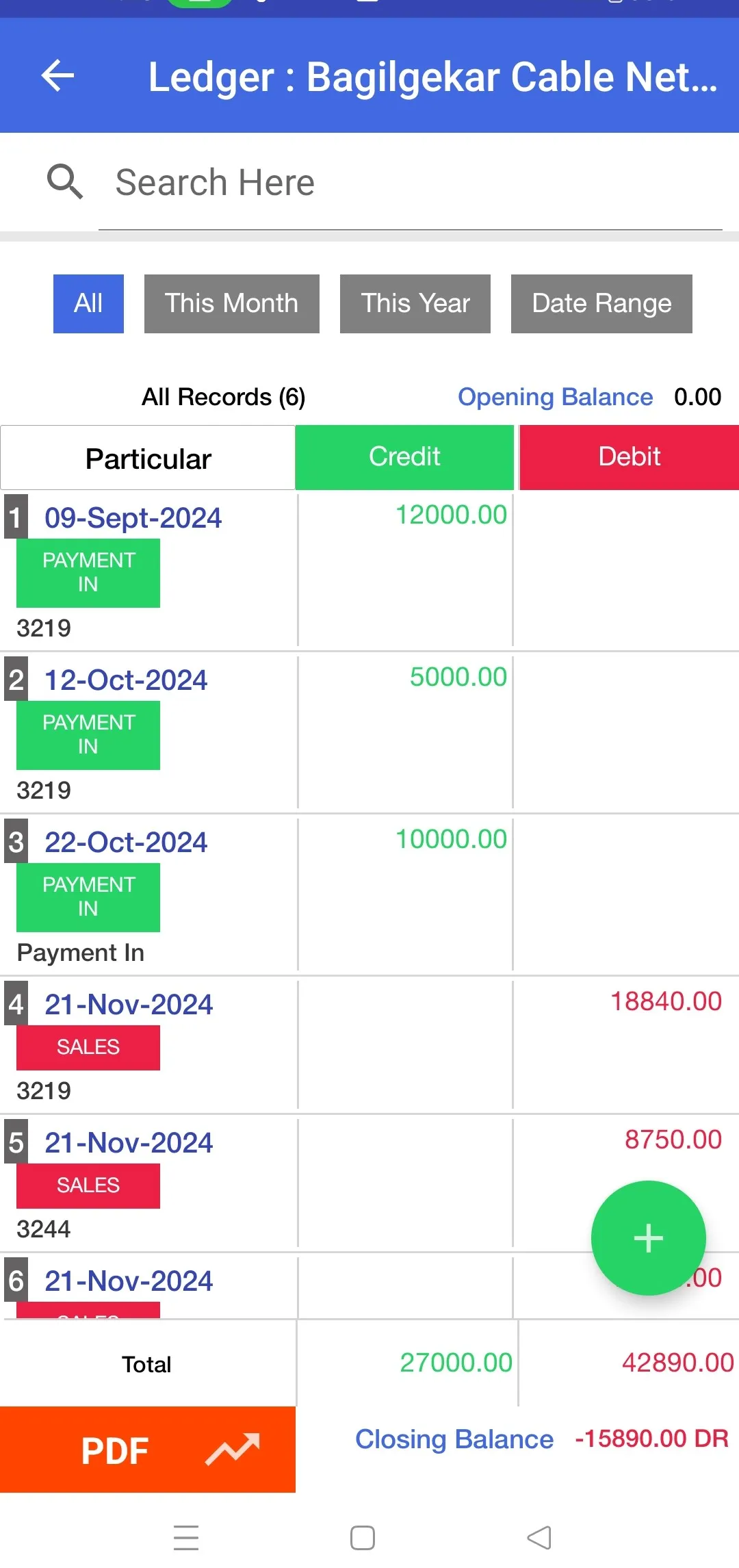Click the Credit column header
Viewport: 739px width, 1568px height.
(x=404, y=457)
